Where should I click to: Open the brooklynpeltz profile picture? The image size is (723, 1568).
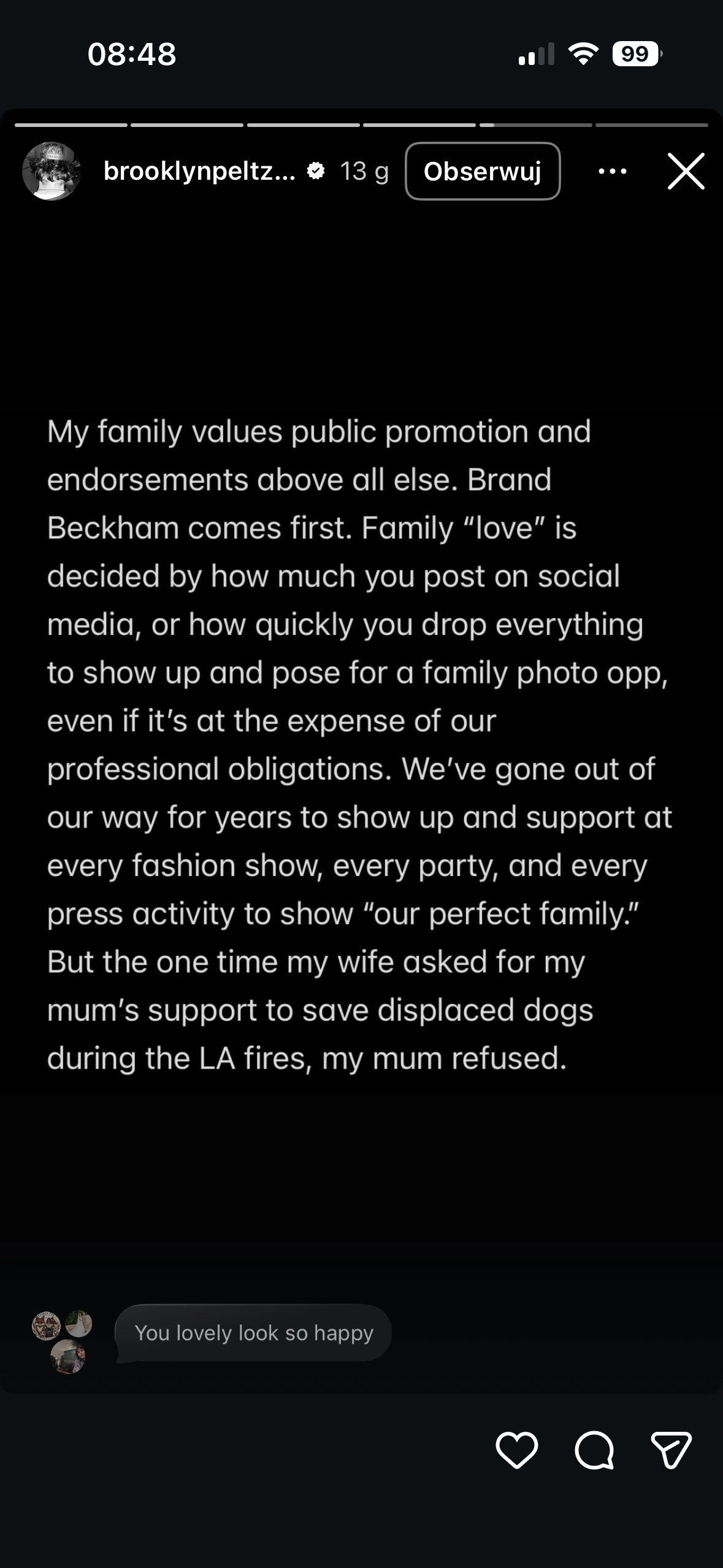coord(52,171)
